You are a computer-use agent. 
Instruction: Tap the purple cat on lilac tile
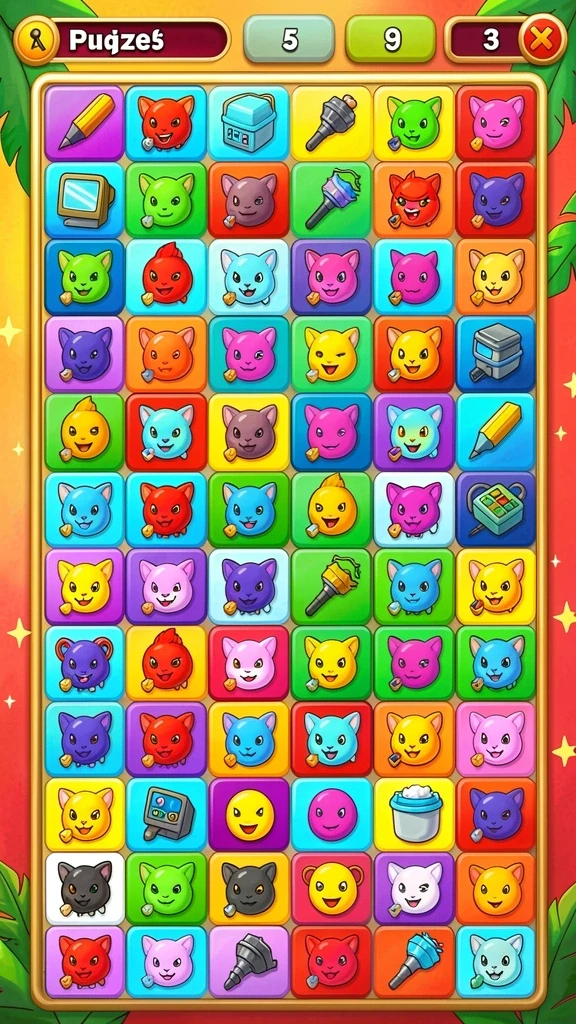coord(84,354)
